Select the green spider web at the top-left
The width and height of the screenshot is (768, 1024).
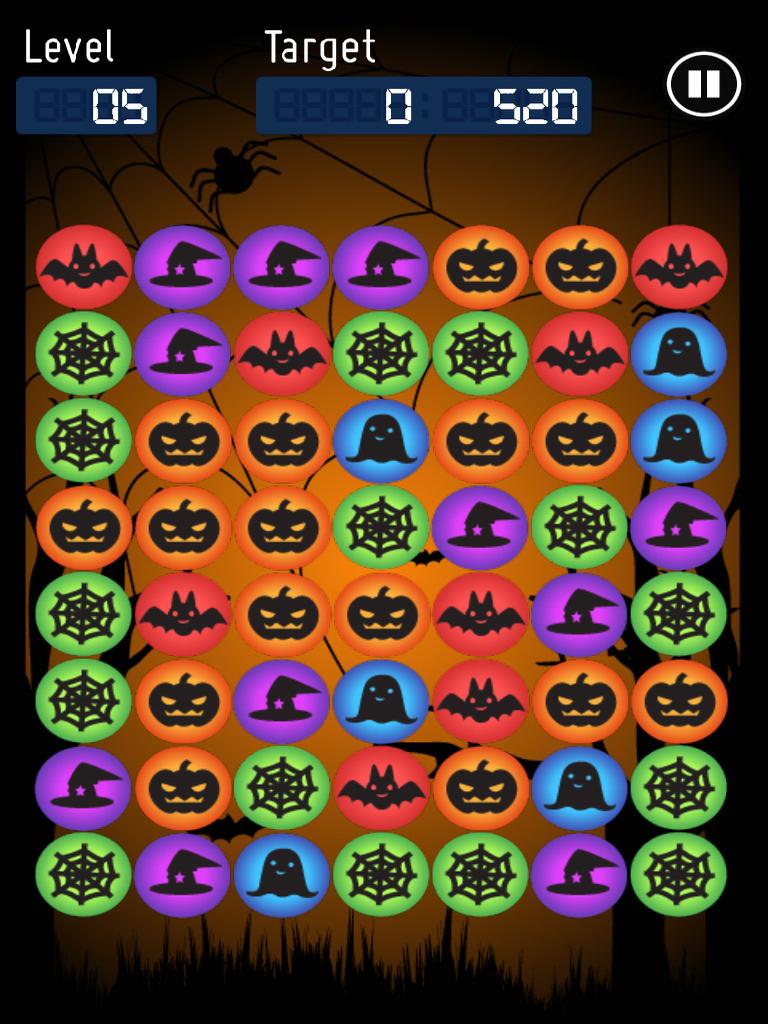(x=84, y=355)
